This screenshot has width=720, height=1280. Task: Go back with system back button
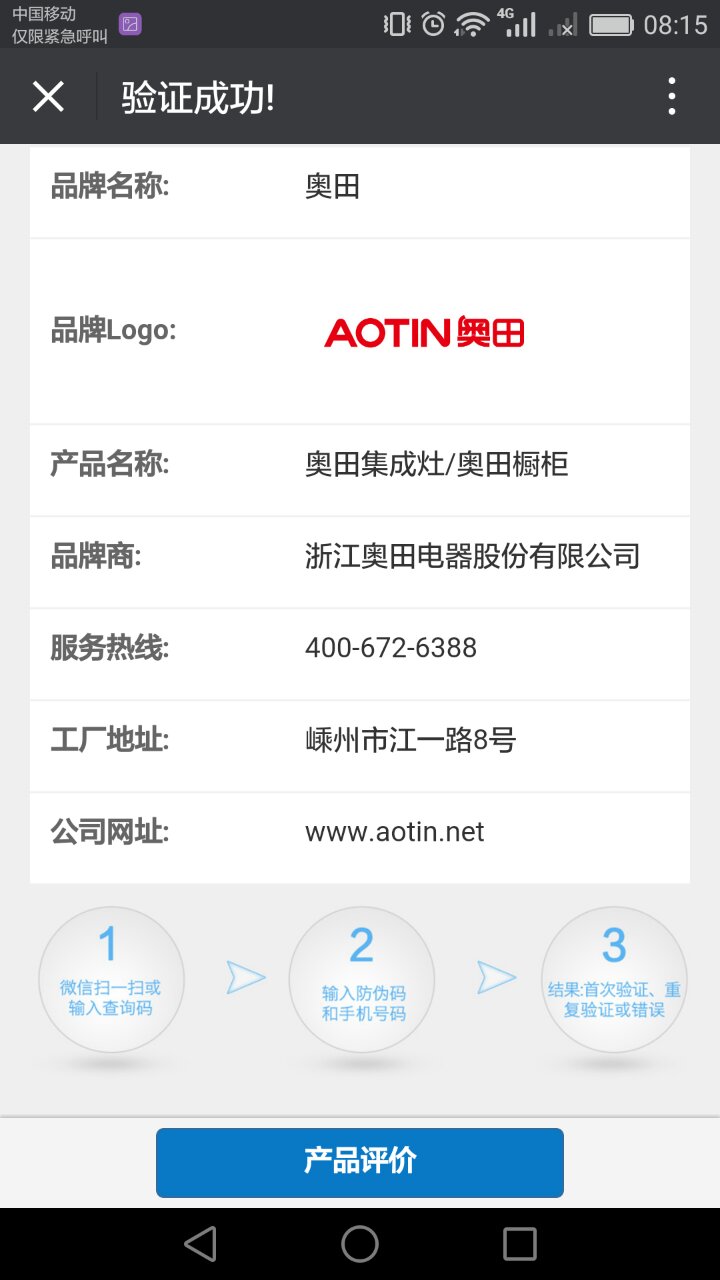pyautogui.click(x=201, y=1244)
